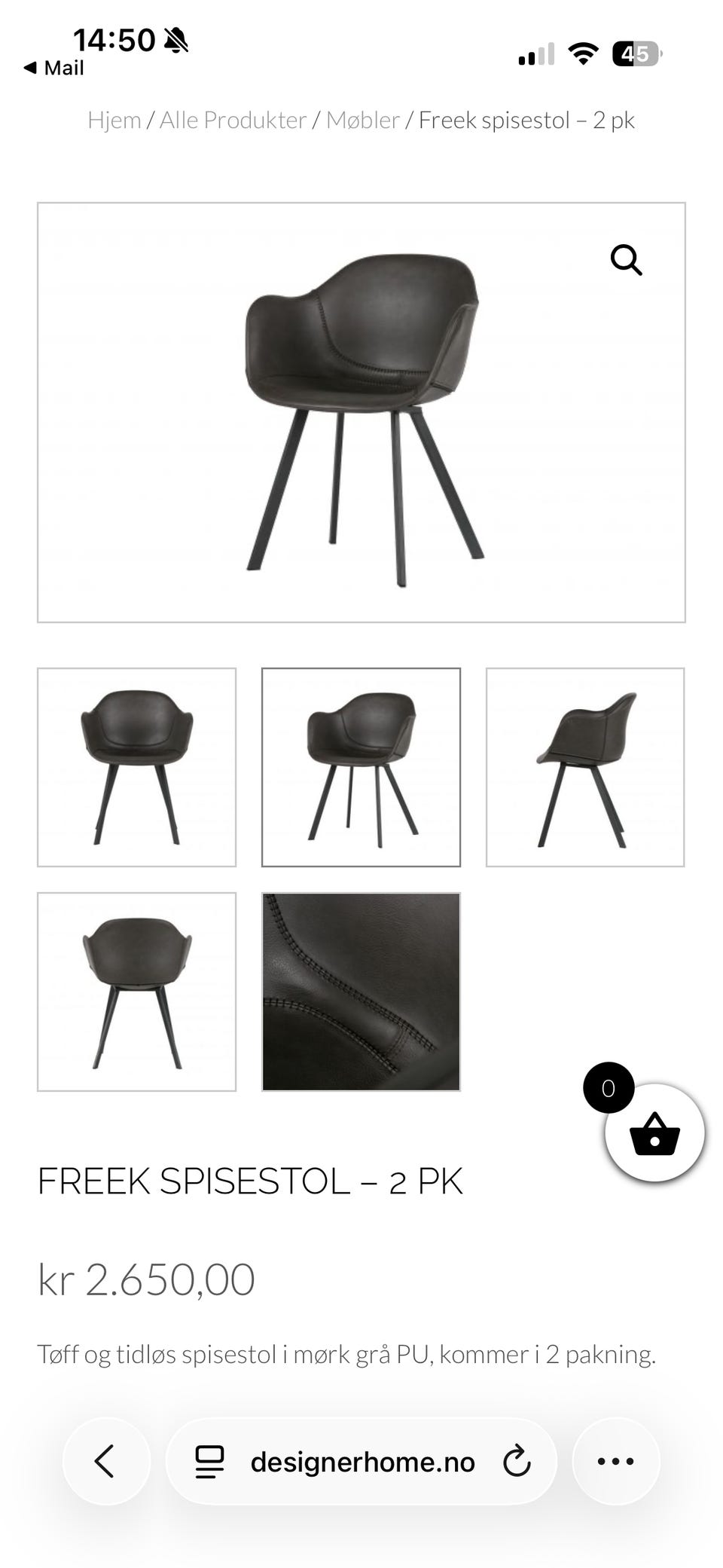Show the side-view chair thumbnail
This screenshot has height=1568, width=723.
585,767
